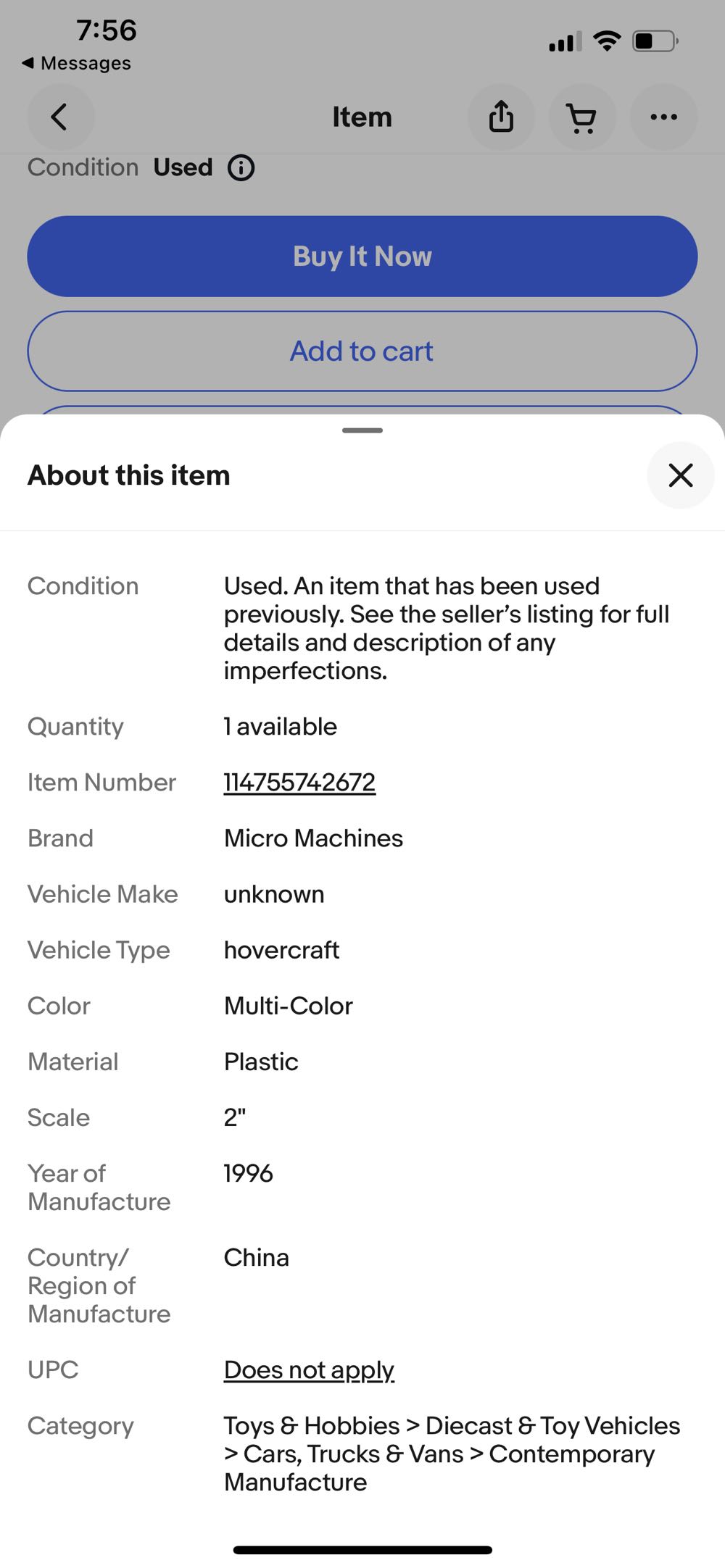View info about the Used condition
The width and height of the screenshot is (725, 1568).
pos(241,168)
